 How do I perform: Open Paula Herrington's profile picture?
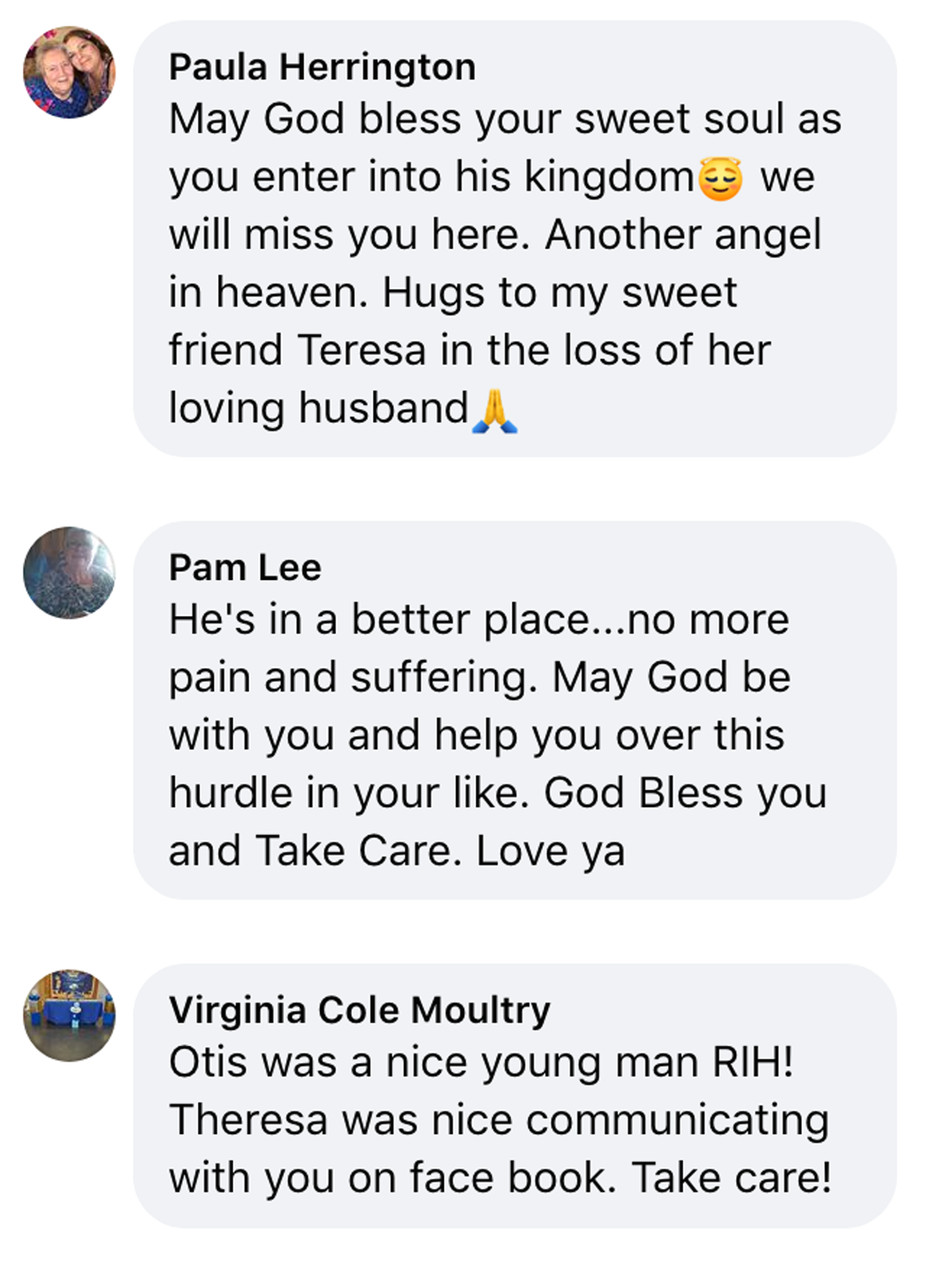pyautogui.click(x=69, y=72)
